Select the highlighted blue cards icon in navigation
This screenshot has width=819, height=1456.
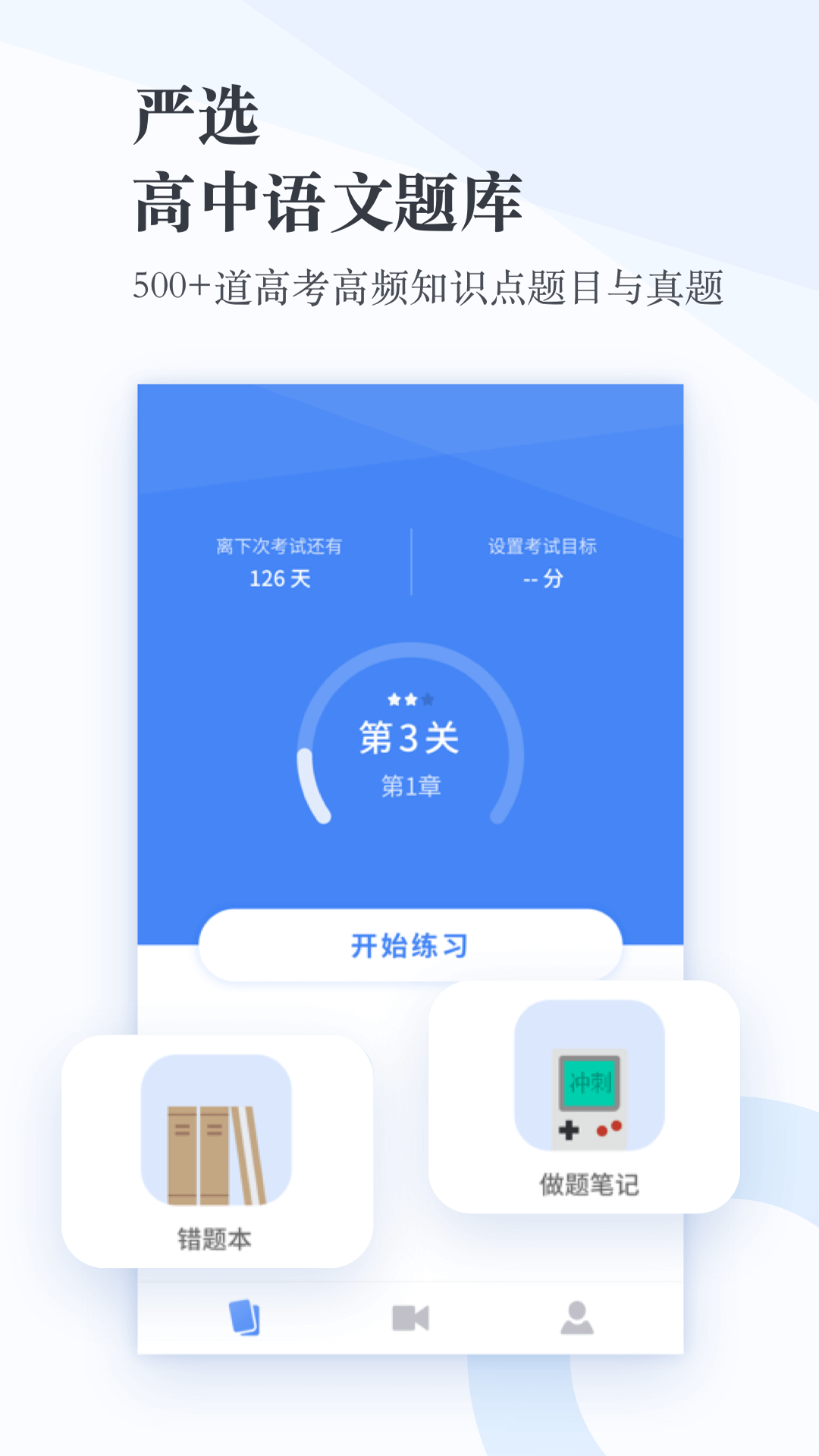(x=244, y=1319)
